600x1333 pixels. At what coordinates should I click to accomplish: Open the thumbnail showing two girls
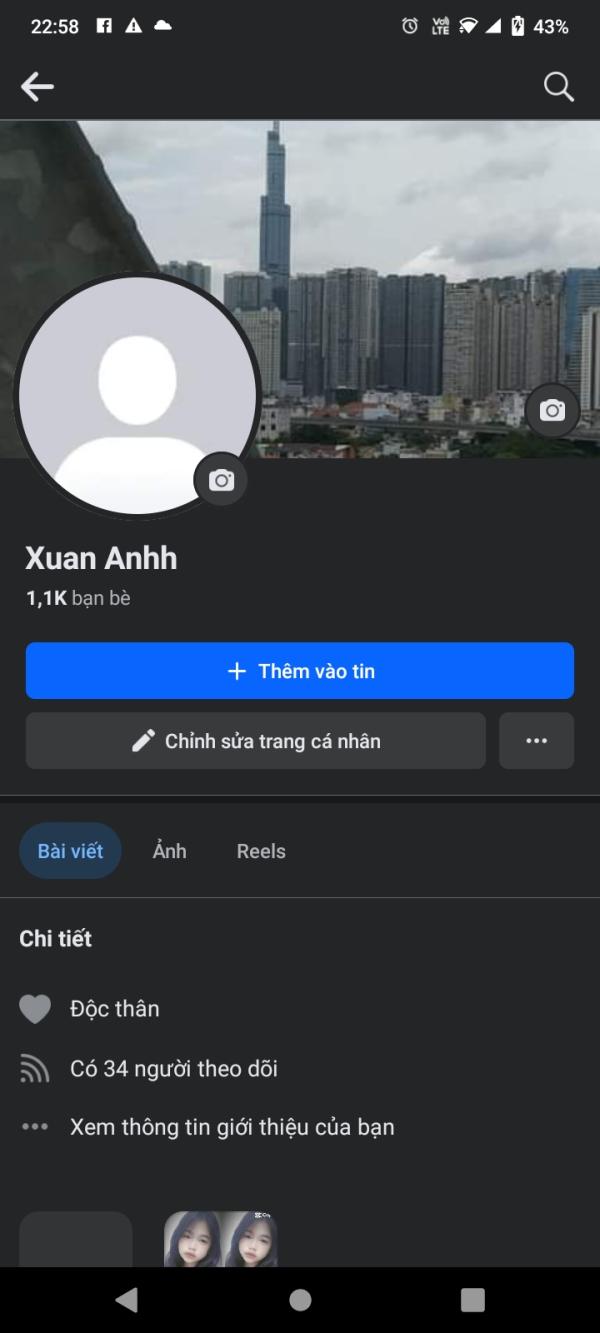click(220, 1239)
